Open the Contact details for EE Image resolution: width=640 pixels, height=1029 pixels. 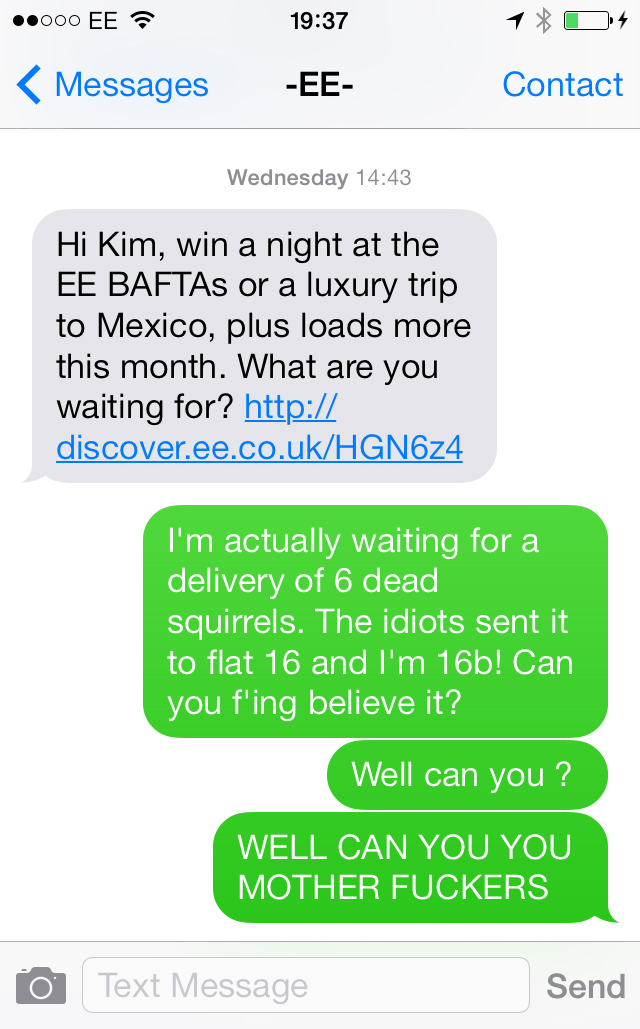pos(563,85)
